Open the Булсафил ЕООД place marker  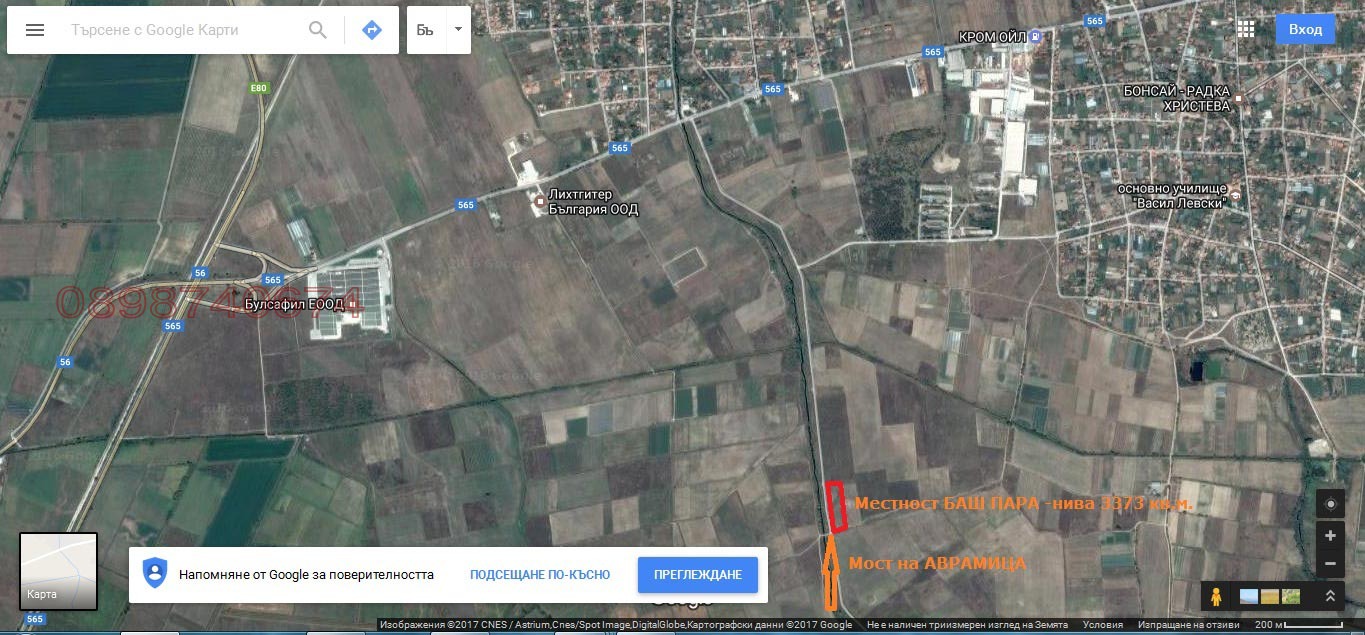351,304
